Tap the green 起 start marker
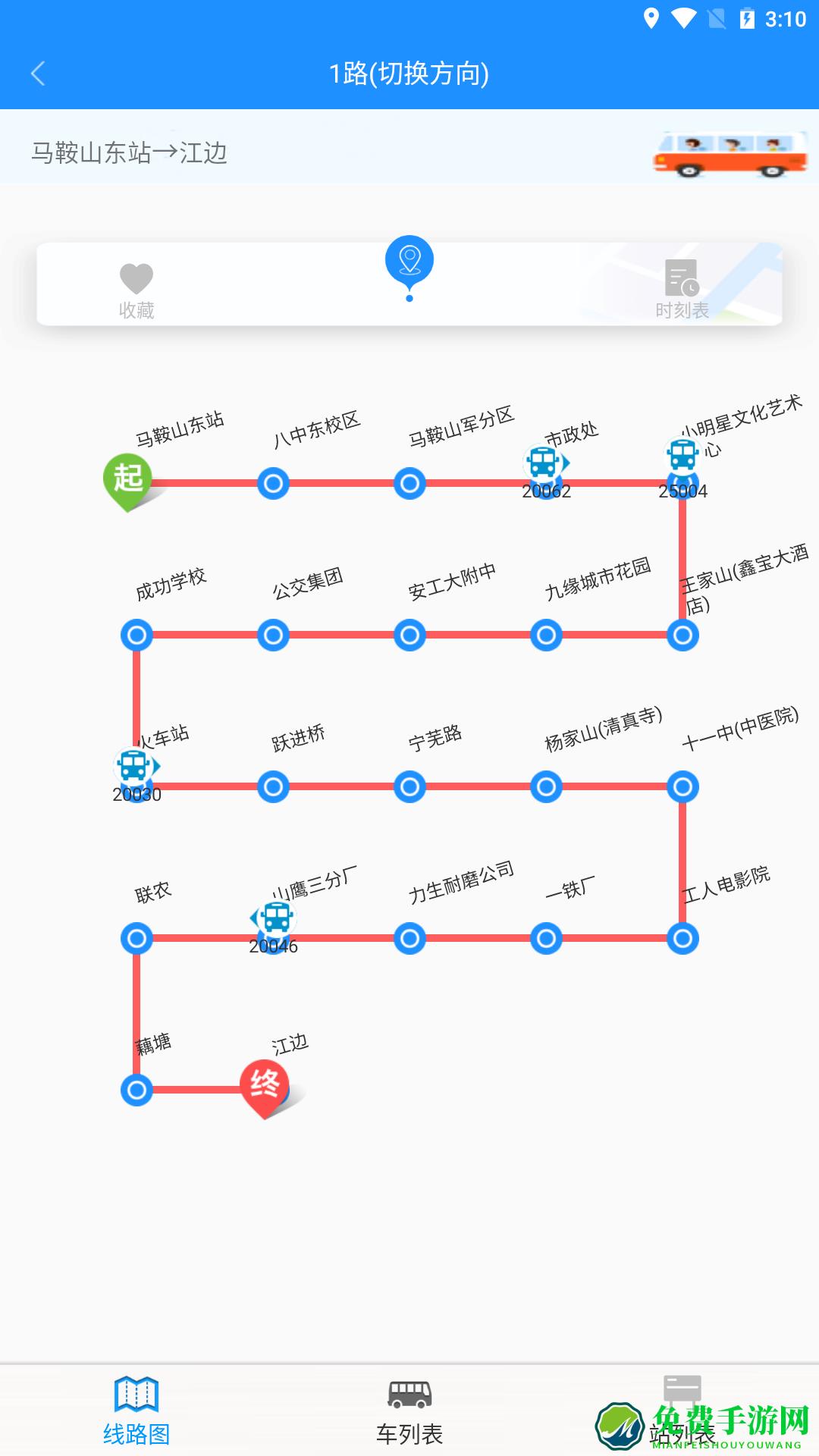This screenshot has height=1456, width=819. pyautogui.click(x=127, y=476)
